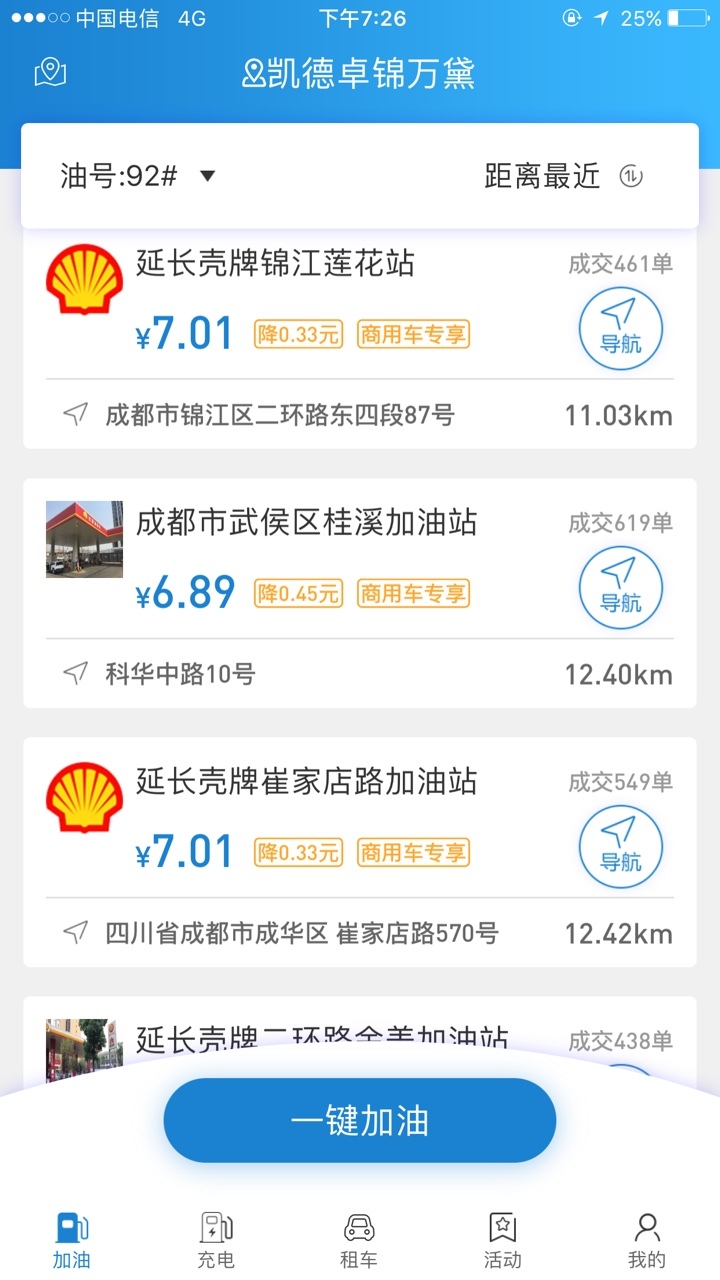Open 延长壳牌崔家店路加油站 station card
The width and height of the screenshot is (720, 1280).
pos(360,852)
